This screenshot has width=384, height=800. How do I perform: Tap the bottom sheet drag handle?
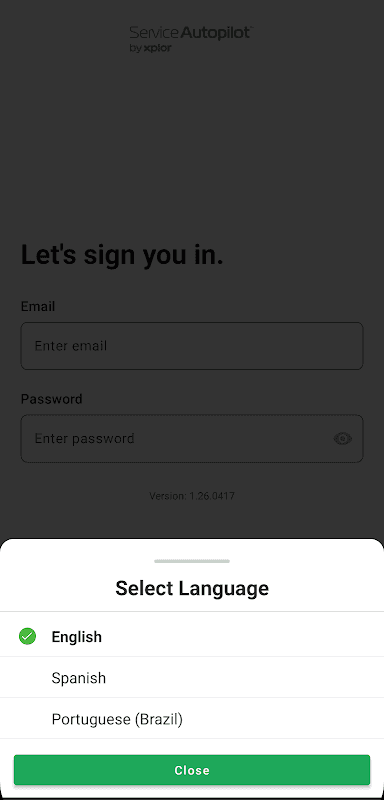click(192, 561)
